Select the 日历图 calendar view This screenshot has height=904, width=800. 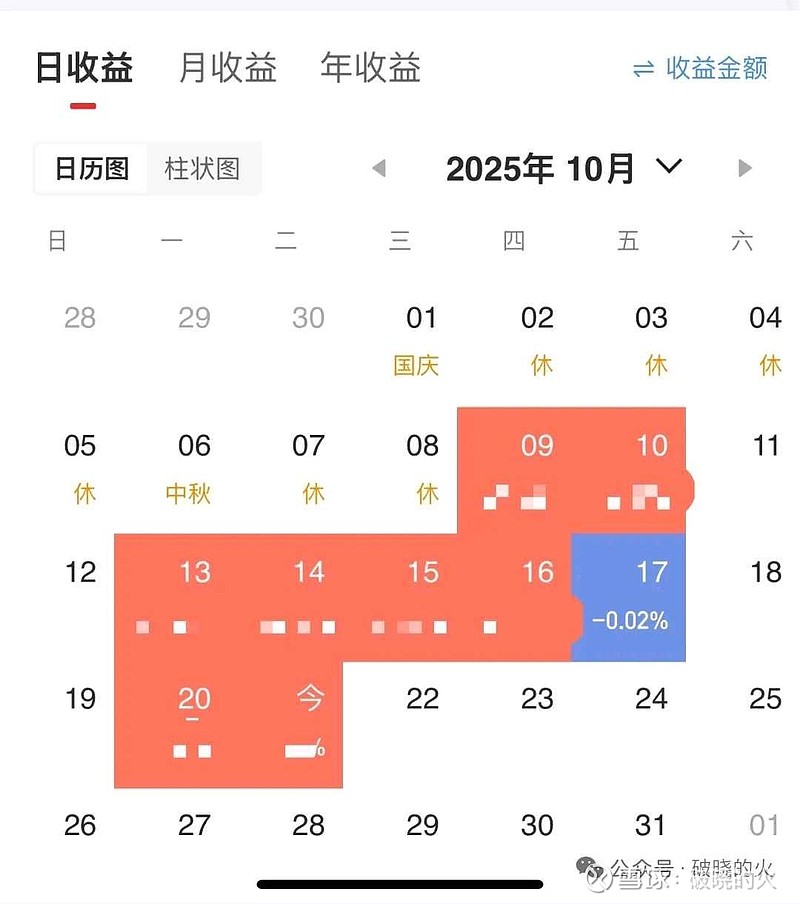point(92,168)
